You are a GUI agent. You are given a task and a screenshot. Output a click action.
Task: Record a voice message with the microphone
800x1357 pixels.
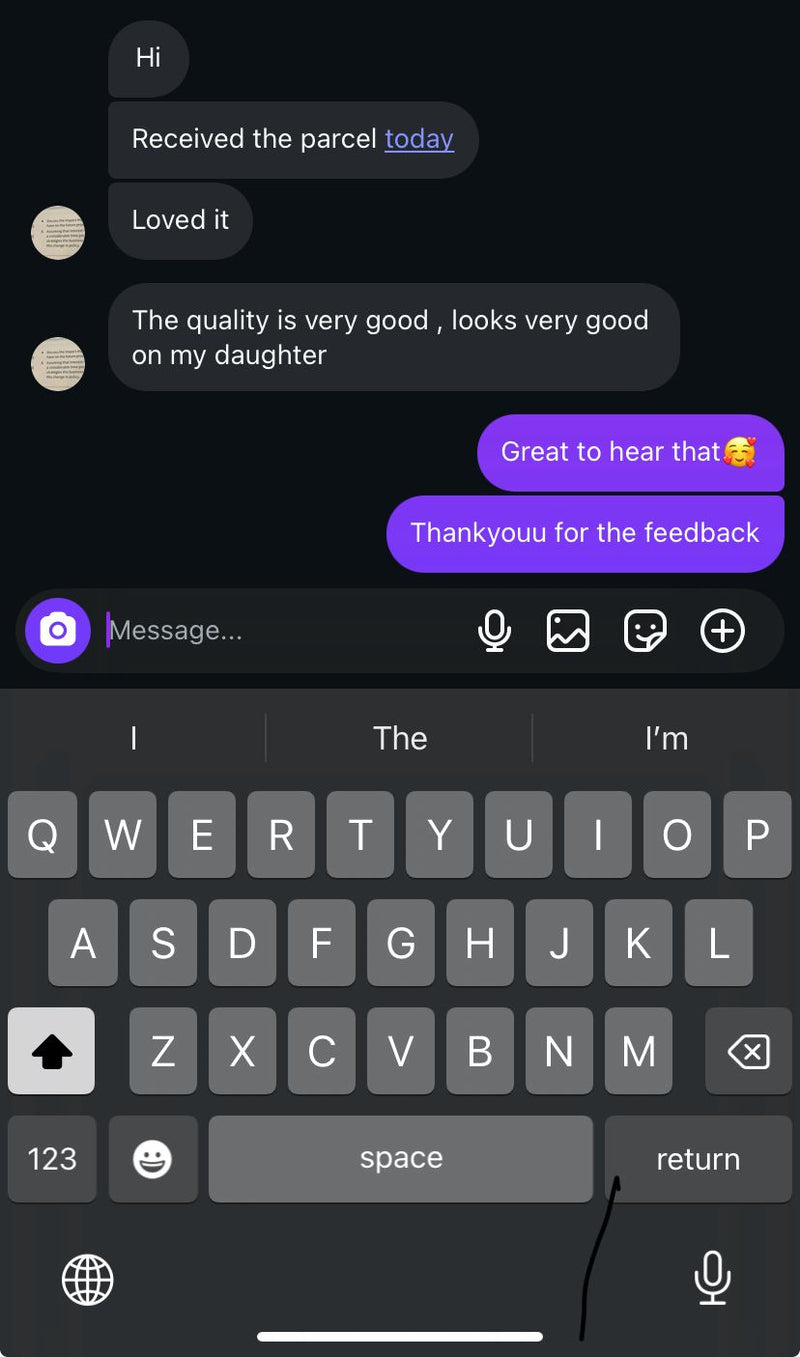pyautogui.click(x=494, y=631)
